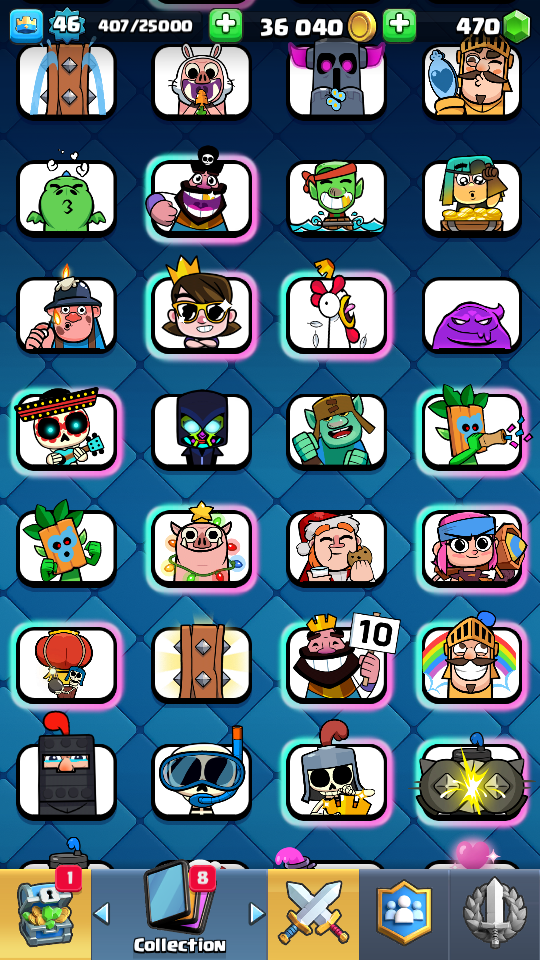Tap the right arrow beside Collection
Image resolution: width=540 pixels, height=960 pixels.
pyautogui.click(x=257, y=915)
